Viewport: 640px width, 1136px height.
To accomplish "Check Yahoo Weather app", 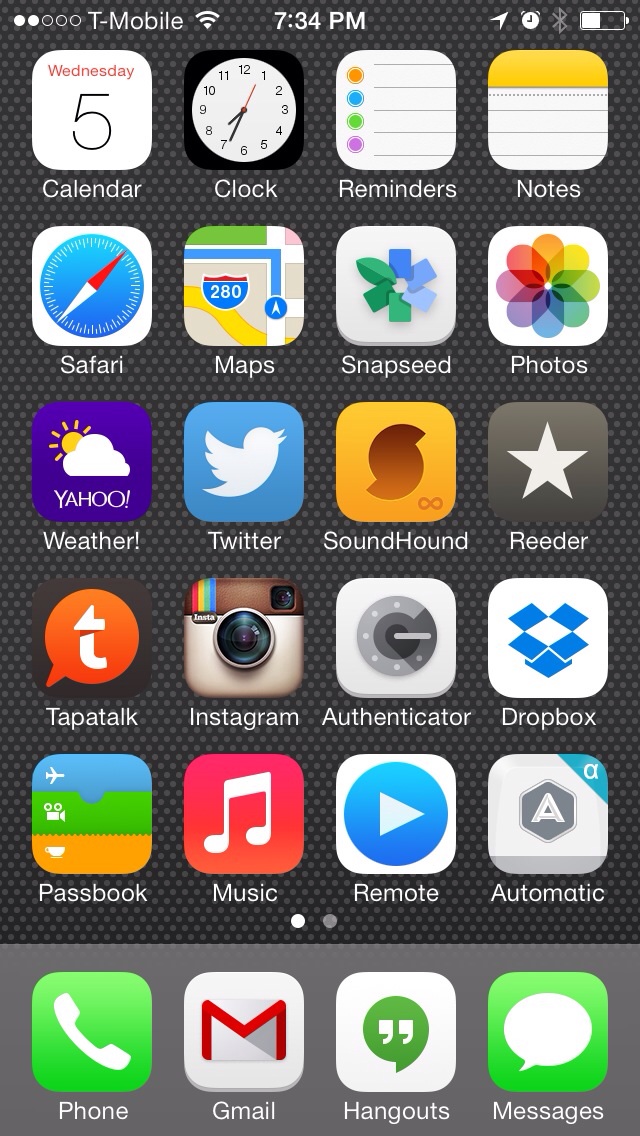I will coord(92,462).
